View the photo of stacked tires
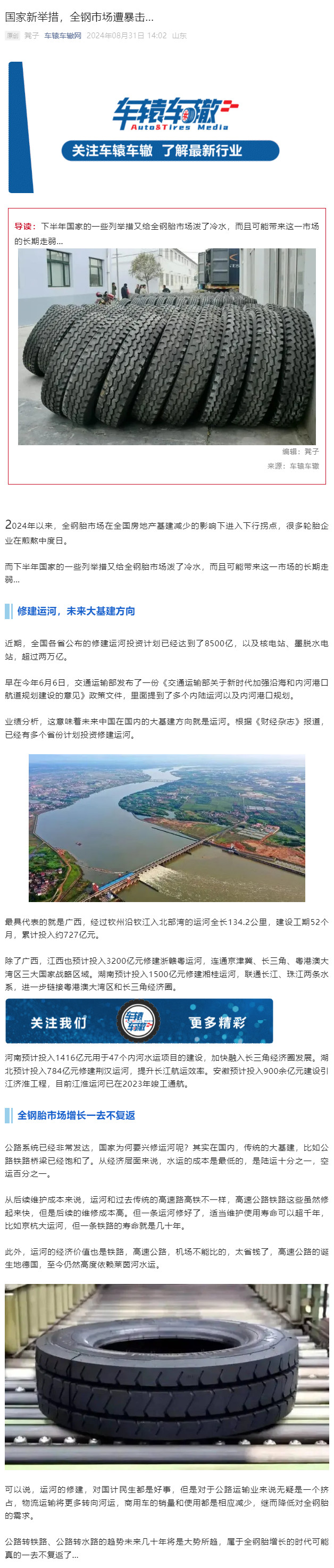The image size is (334, 1568). 166,346
